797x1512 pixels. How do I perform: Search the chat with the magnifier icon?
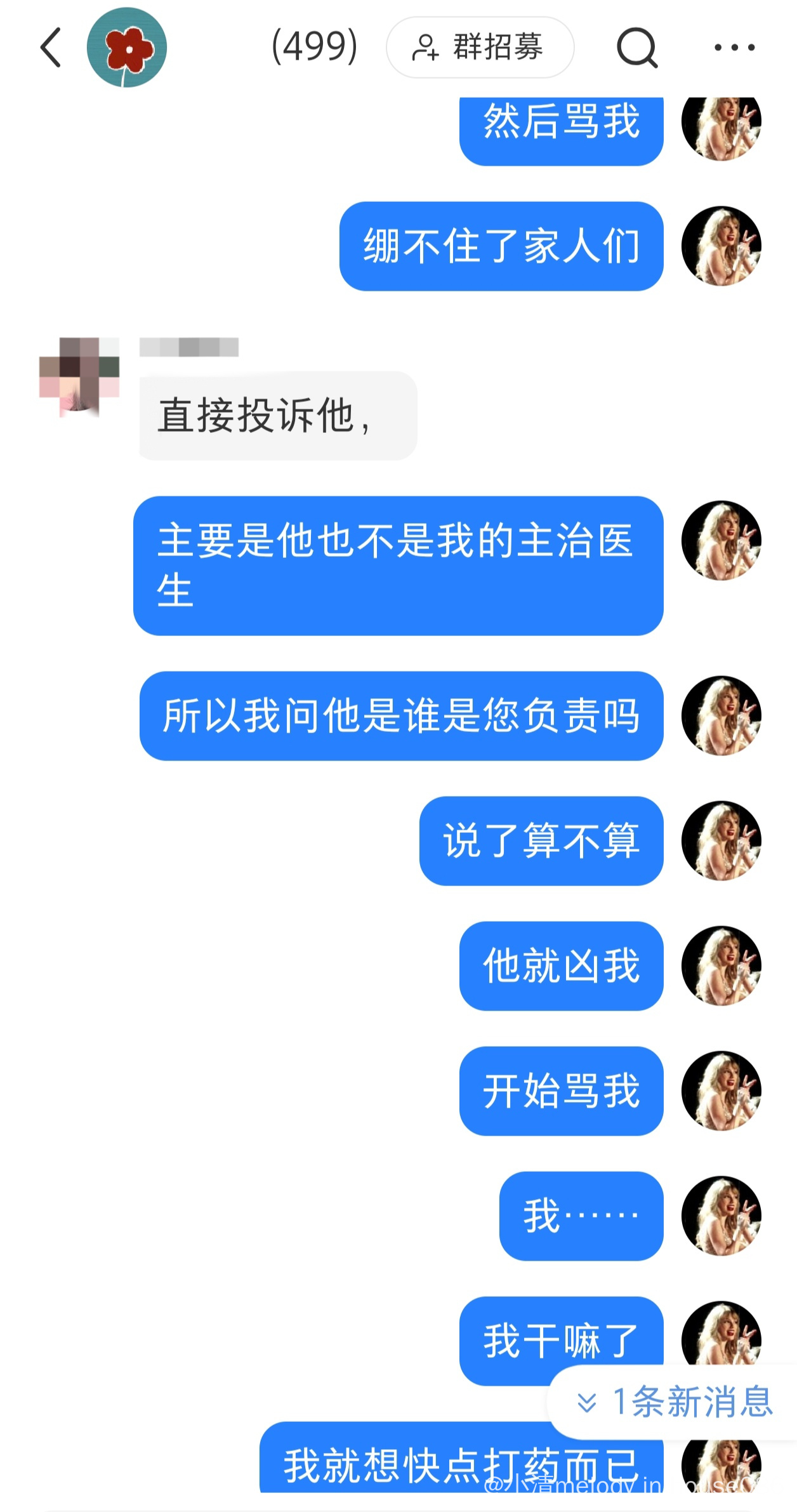pyautogui.click(x=637, y=47)
